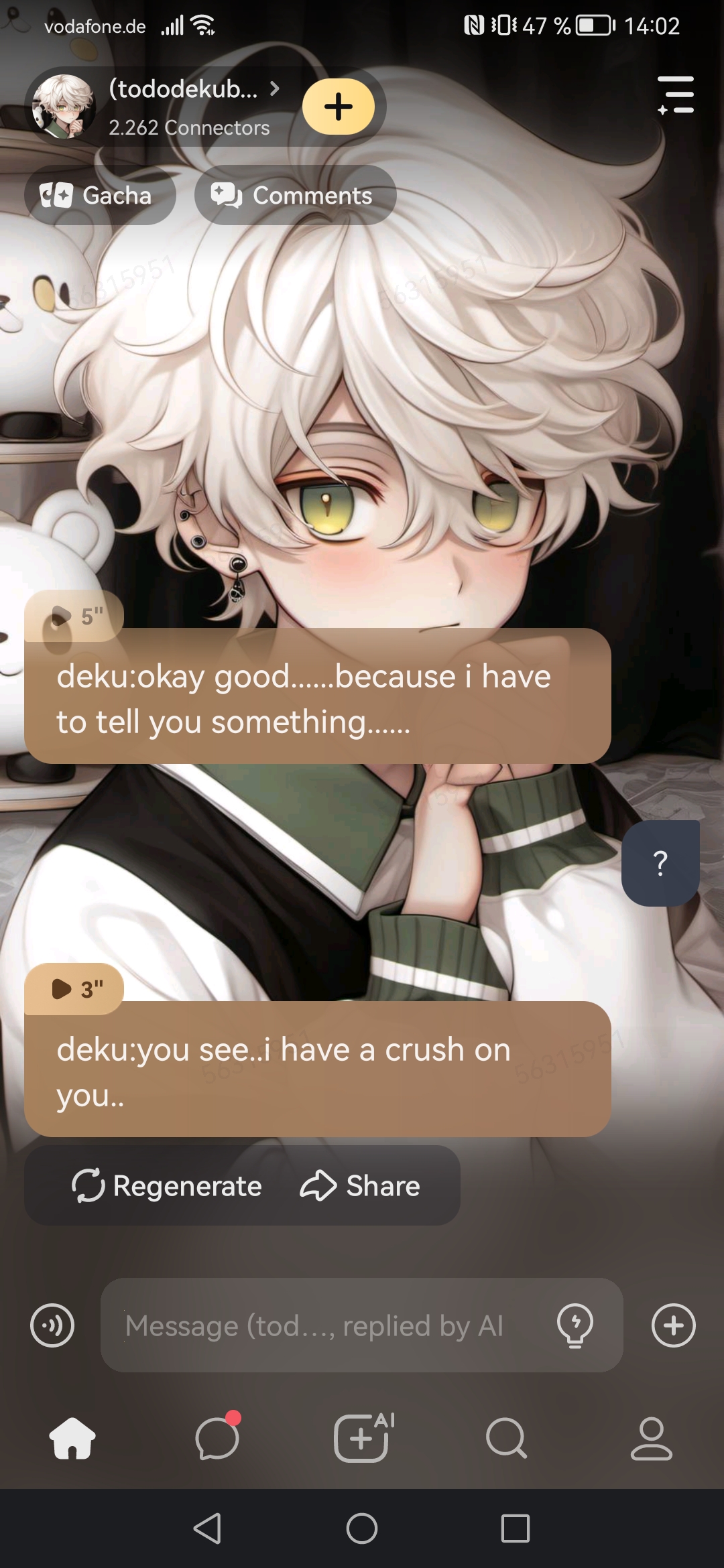This screenshot has height=1568, width=724.
Task: Go to the Home tab
Action: tap(72, 1438)
